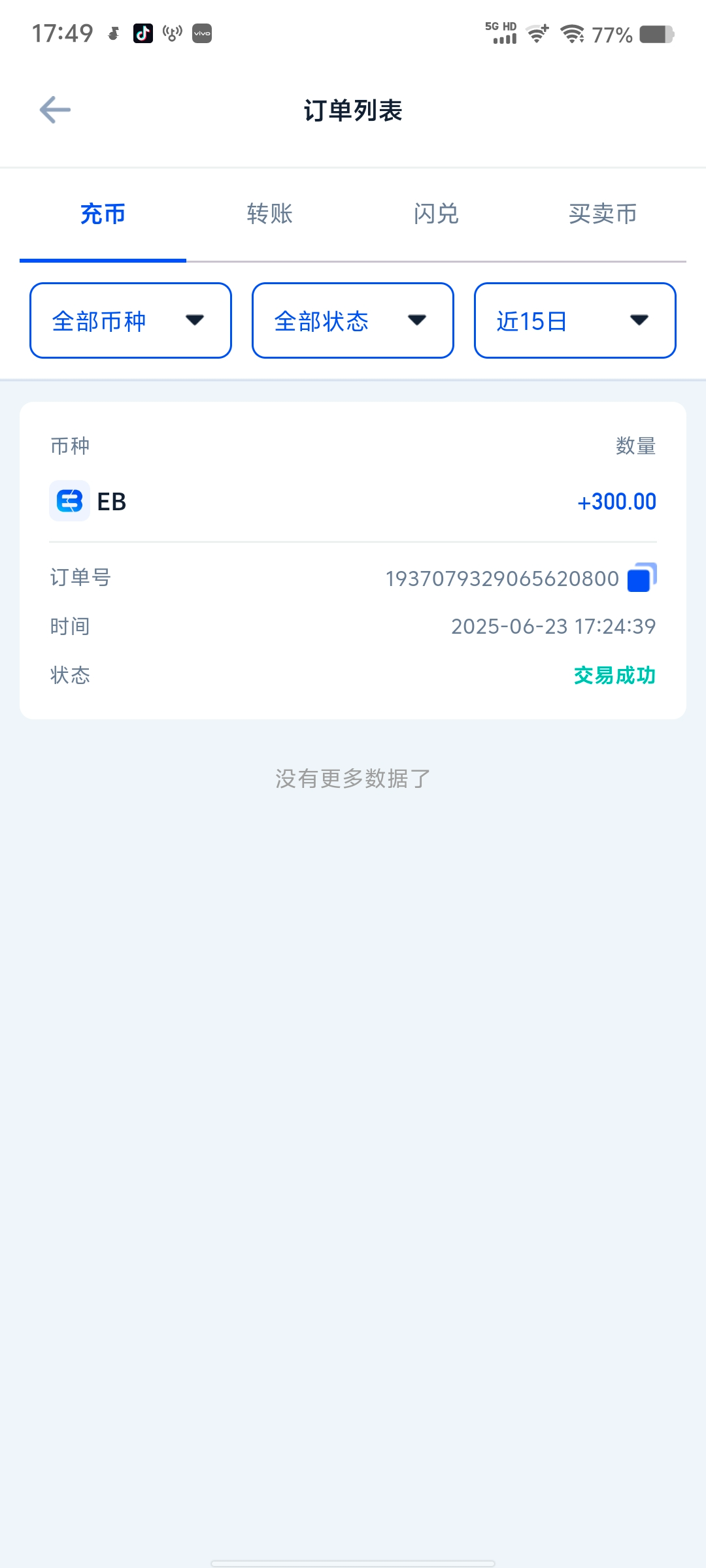The height and width of the screenshot is (1568, 706).
Task: Expand the 近15日 date range dropdown
Action: (x=575, y=320)
